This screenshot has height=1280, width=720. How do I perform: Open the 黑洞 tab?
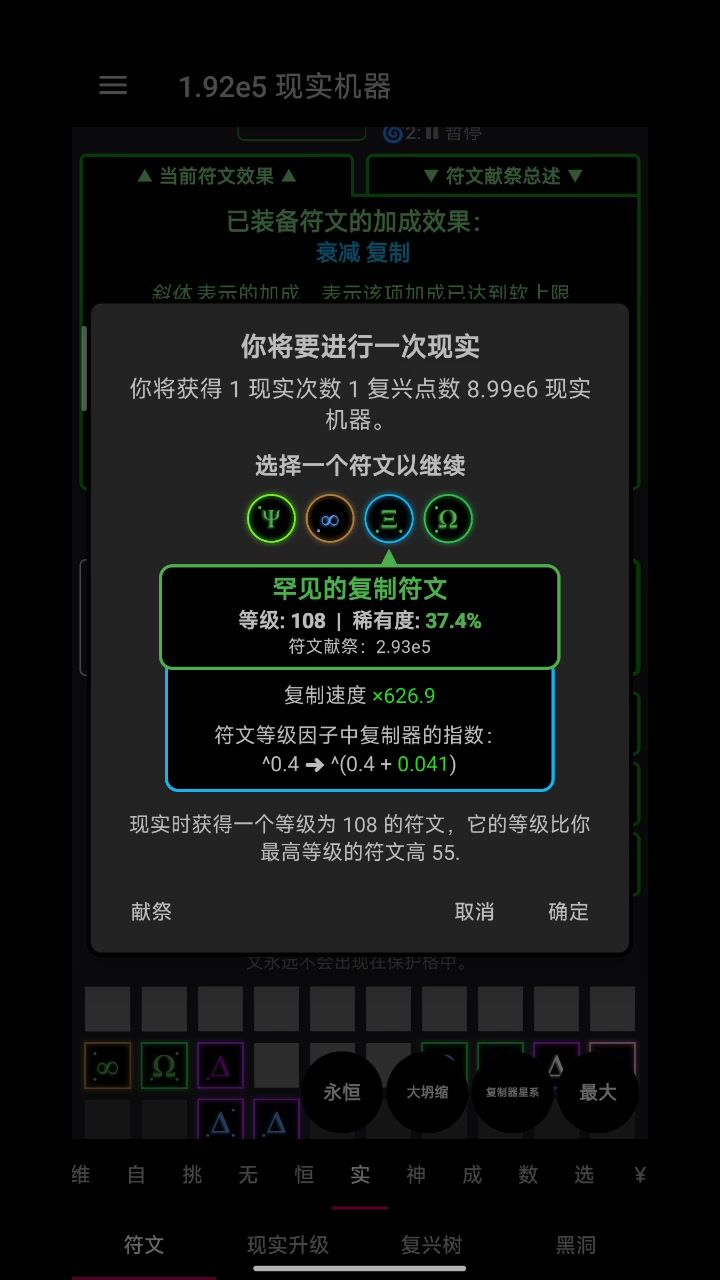tap(576, 1245)
